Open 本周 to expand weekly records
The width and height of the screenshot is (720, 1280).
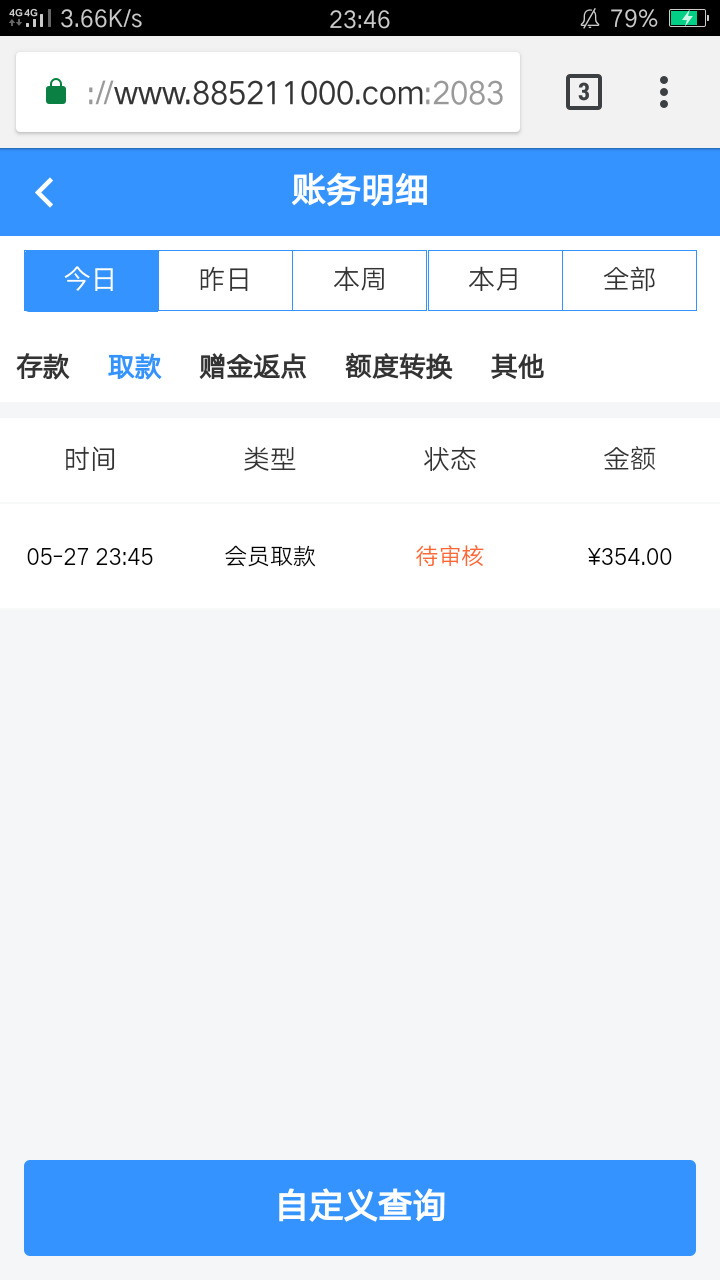pos(360,280)
